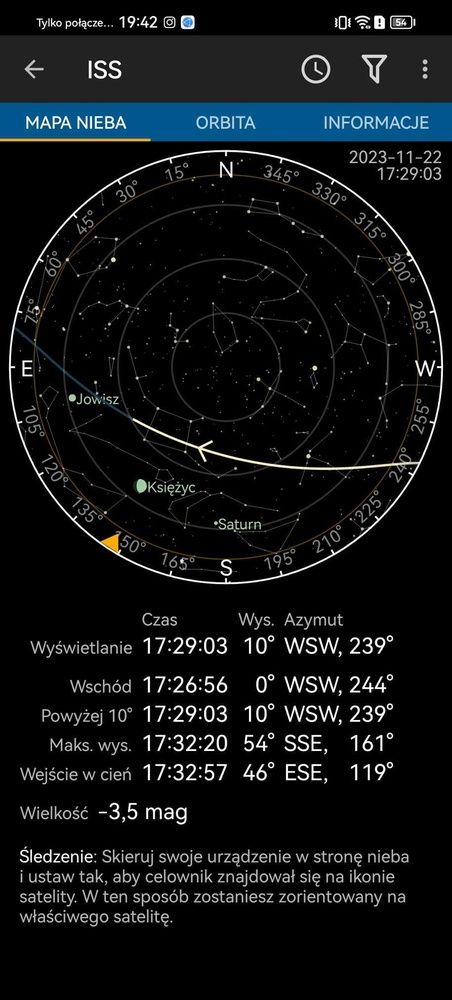Switch to the Informacje tab
The image size is (452, 1000).
376,122
